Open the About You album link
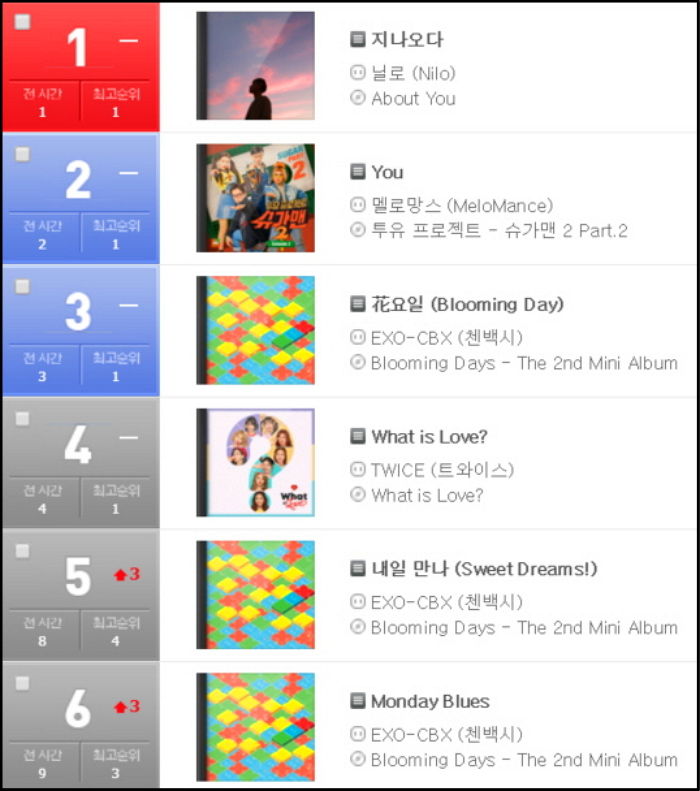Image resolution: width=700 pixels, height=791 pixels. tap(413, 98)
